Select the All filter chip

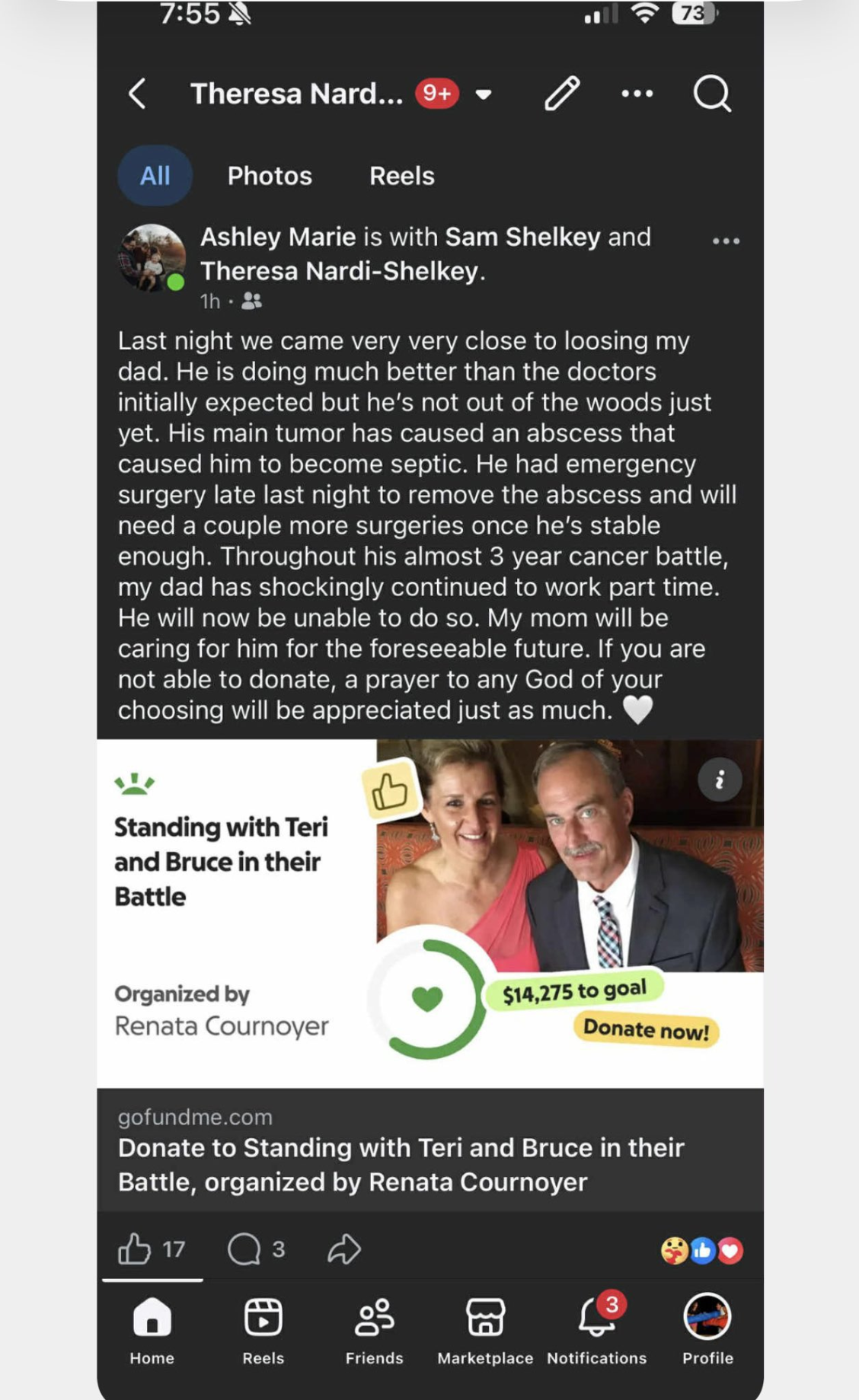[155, 176]
